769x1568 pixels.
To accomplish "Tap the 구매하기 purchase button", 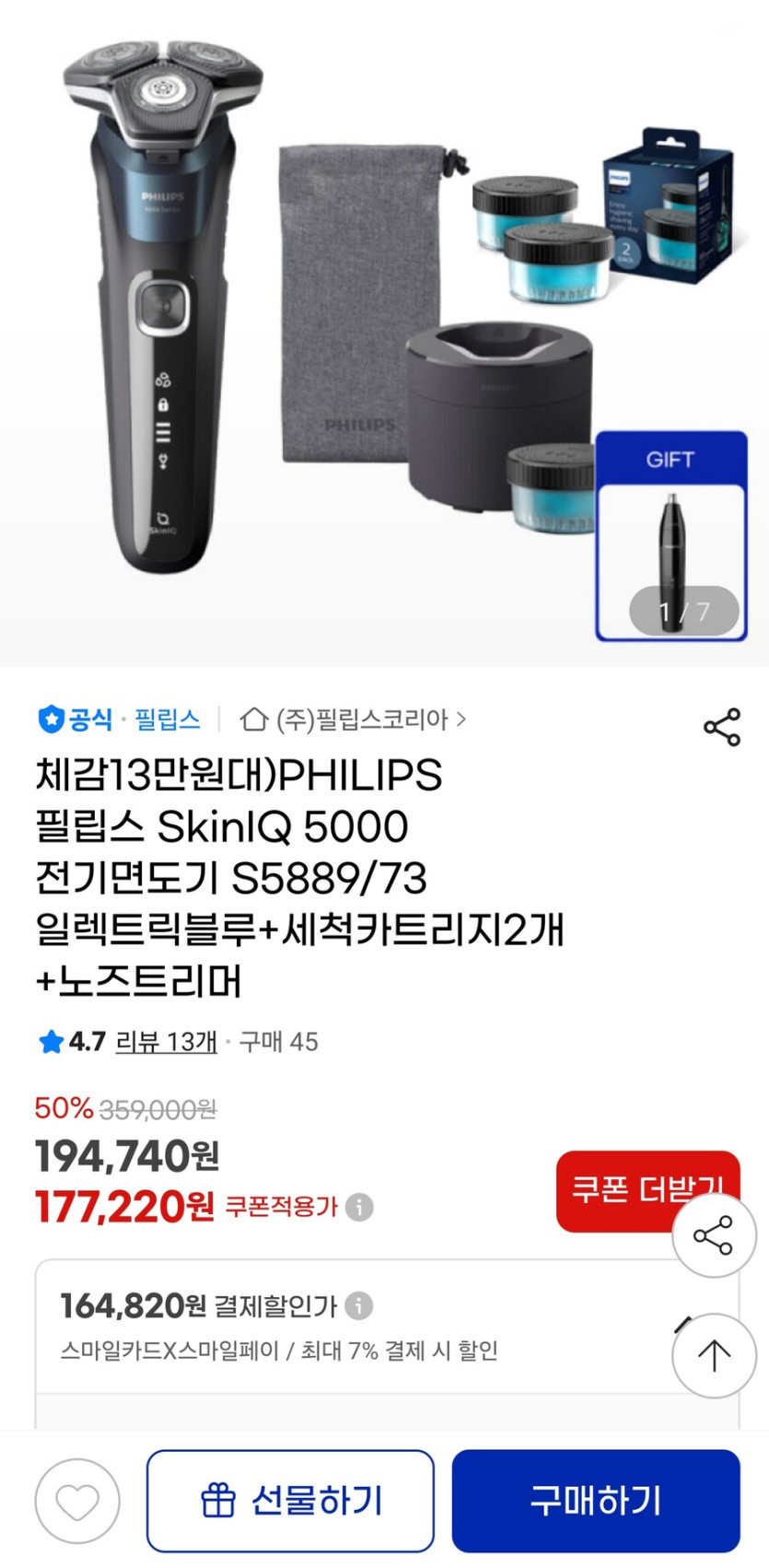I will pyautogui.click(x=594, y=1499).
